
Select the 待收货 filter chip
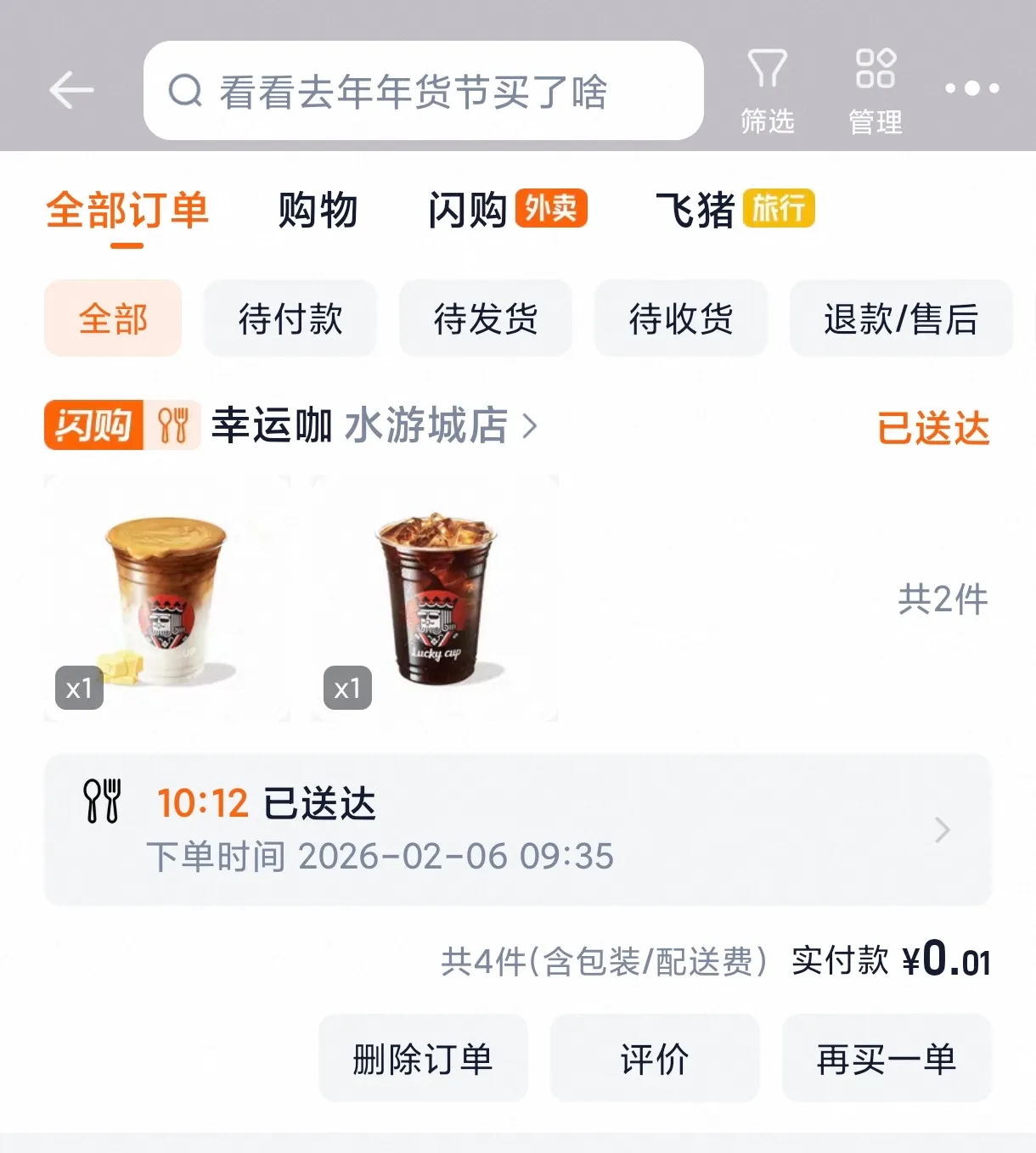680,318
